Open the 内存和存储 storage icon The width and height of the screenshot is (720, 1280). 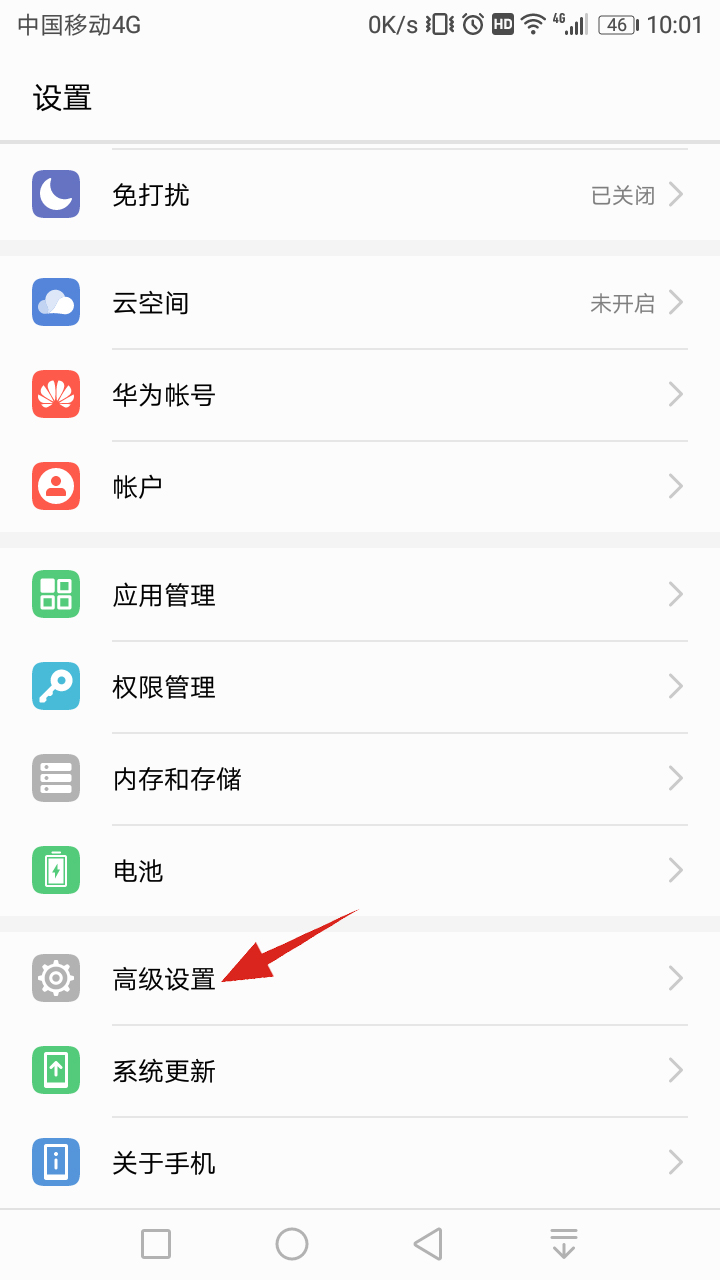[x=55, y=778]
